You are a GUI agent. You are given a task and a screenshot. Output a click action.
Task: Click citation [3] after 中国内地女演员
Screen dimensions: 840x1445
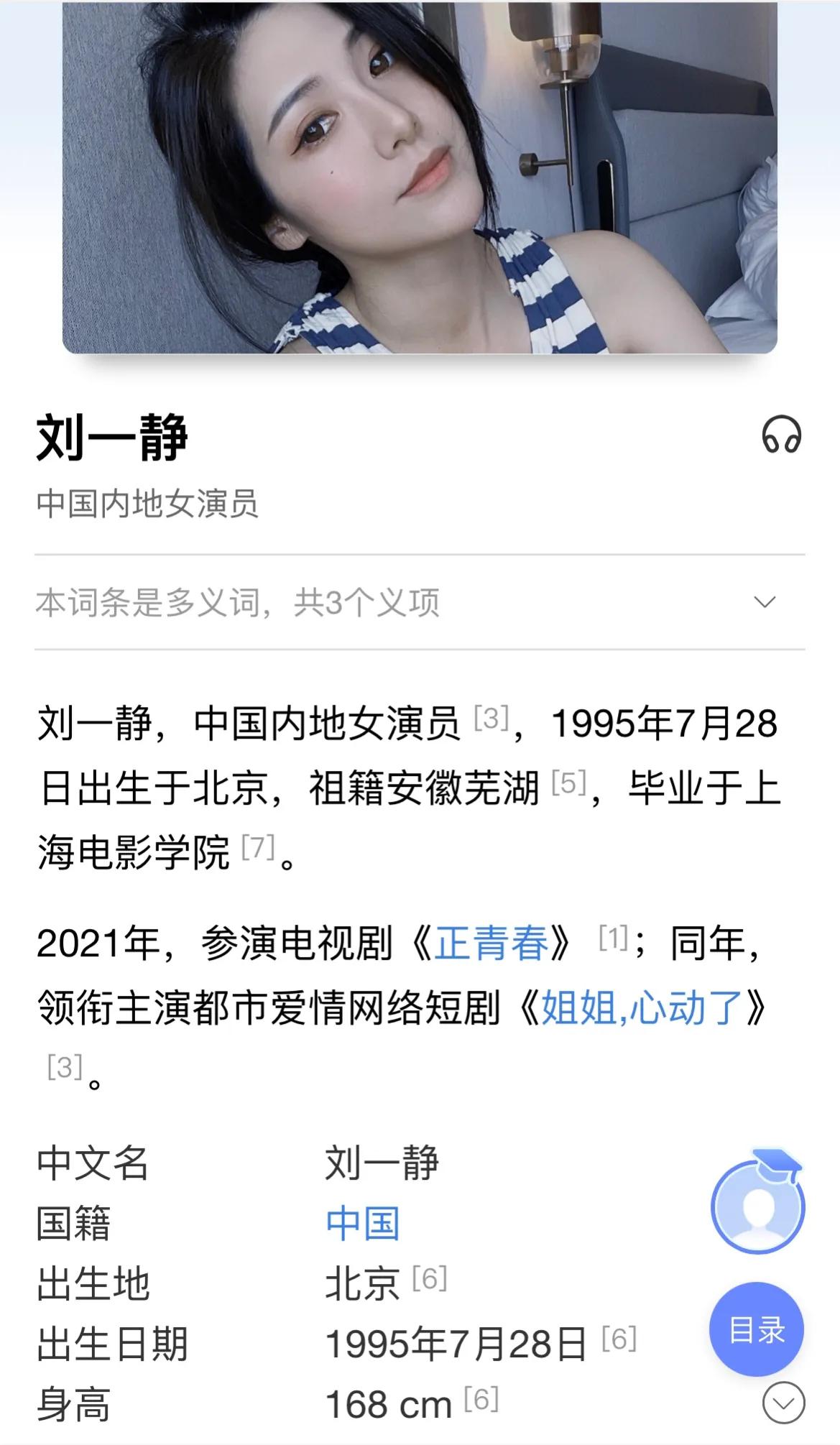click(487, 719)
